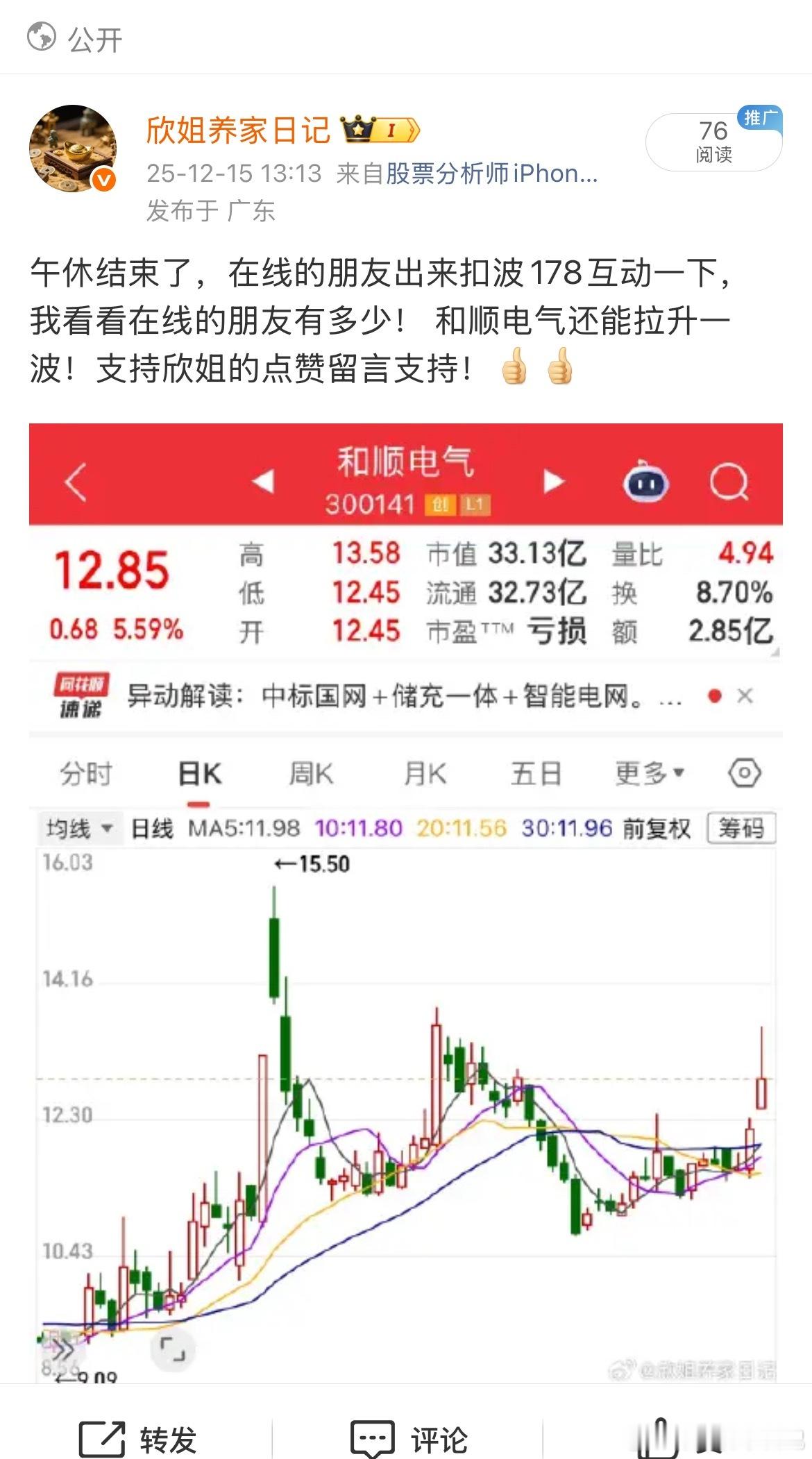The height and width of the screenshot is (1459, 812).
Task: Switch to the 分时 intraday tab
Action: click(85, 775)
